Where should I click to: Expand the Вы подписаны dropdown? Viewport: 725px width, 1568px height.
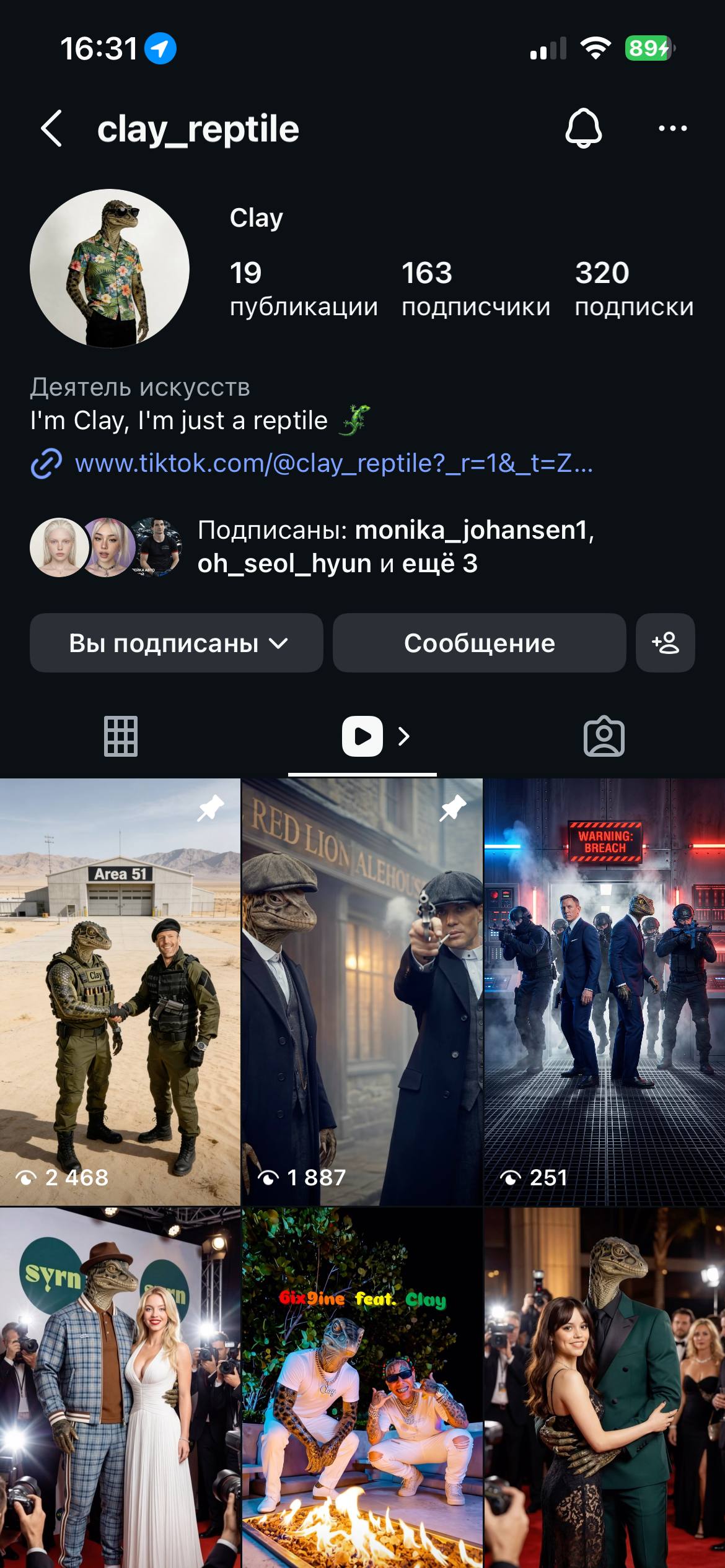click(x=177, y=643)
